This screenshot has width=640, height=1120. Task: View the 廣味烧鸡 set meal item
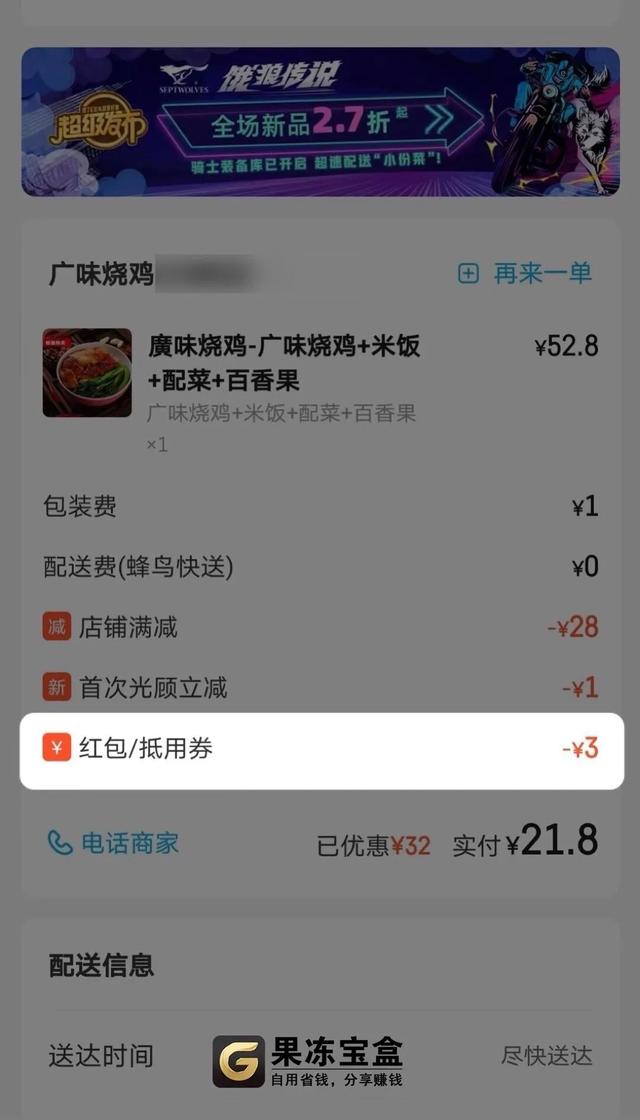pos(284,363)
